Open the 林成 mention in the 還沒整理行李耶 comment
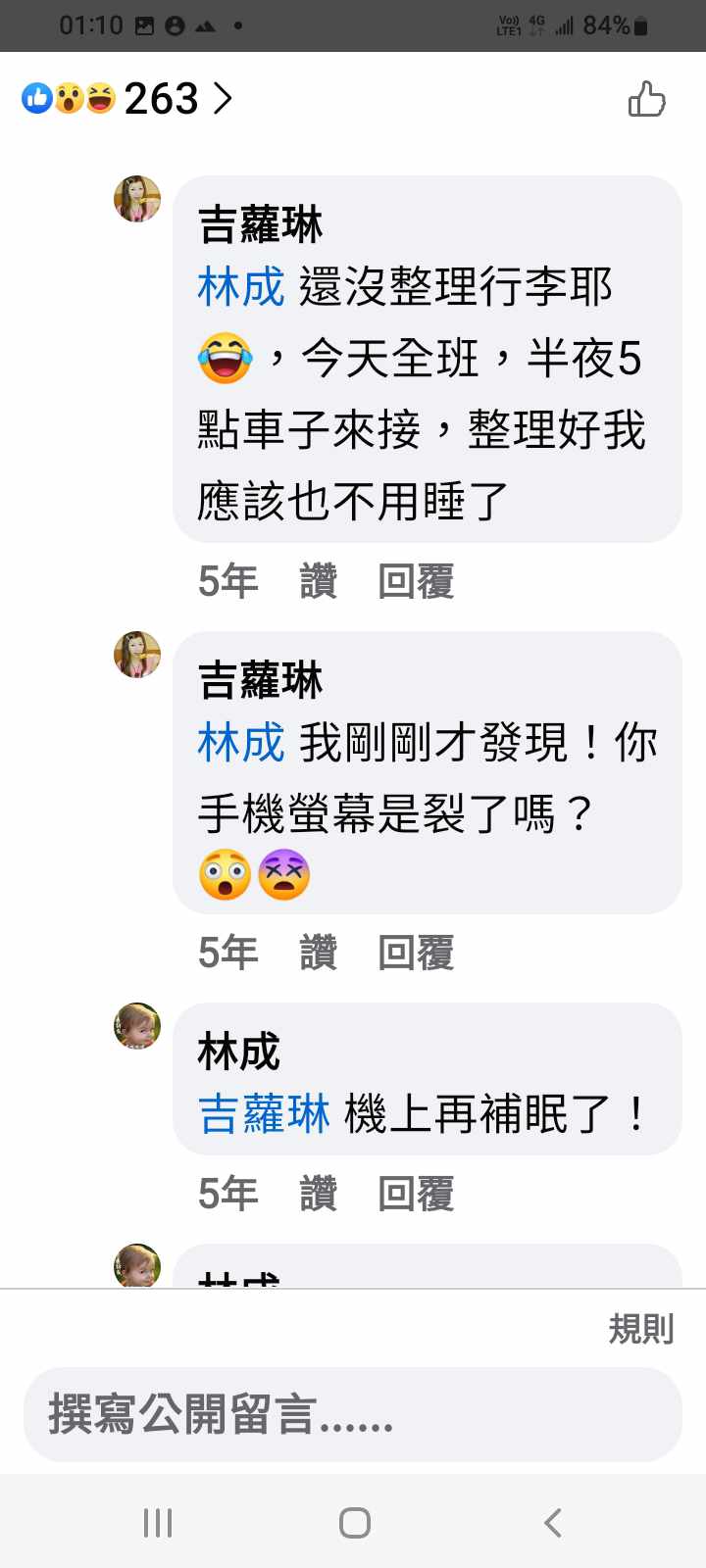706x1568 pixels. [240, 287]
